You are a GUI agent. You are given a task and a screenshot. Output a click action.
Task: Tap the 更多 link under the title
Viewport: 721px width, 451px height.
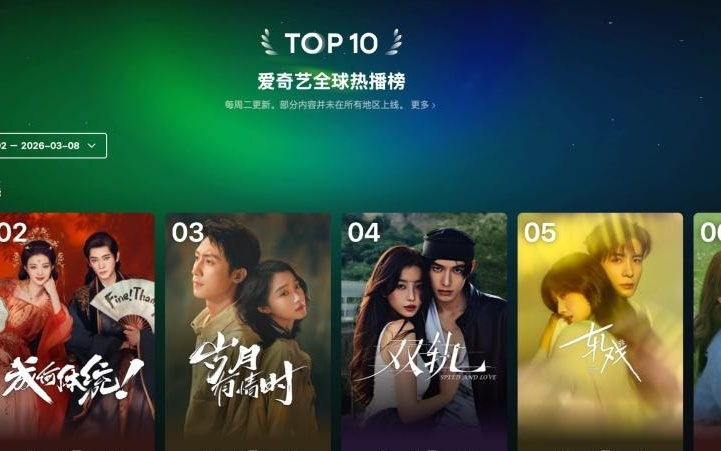click(422, 105)
